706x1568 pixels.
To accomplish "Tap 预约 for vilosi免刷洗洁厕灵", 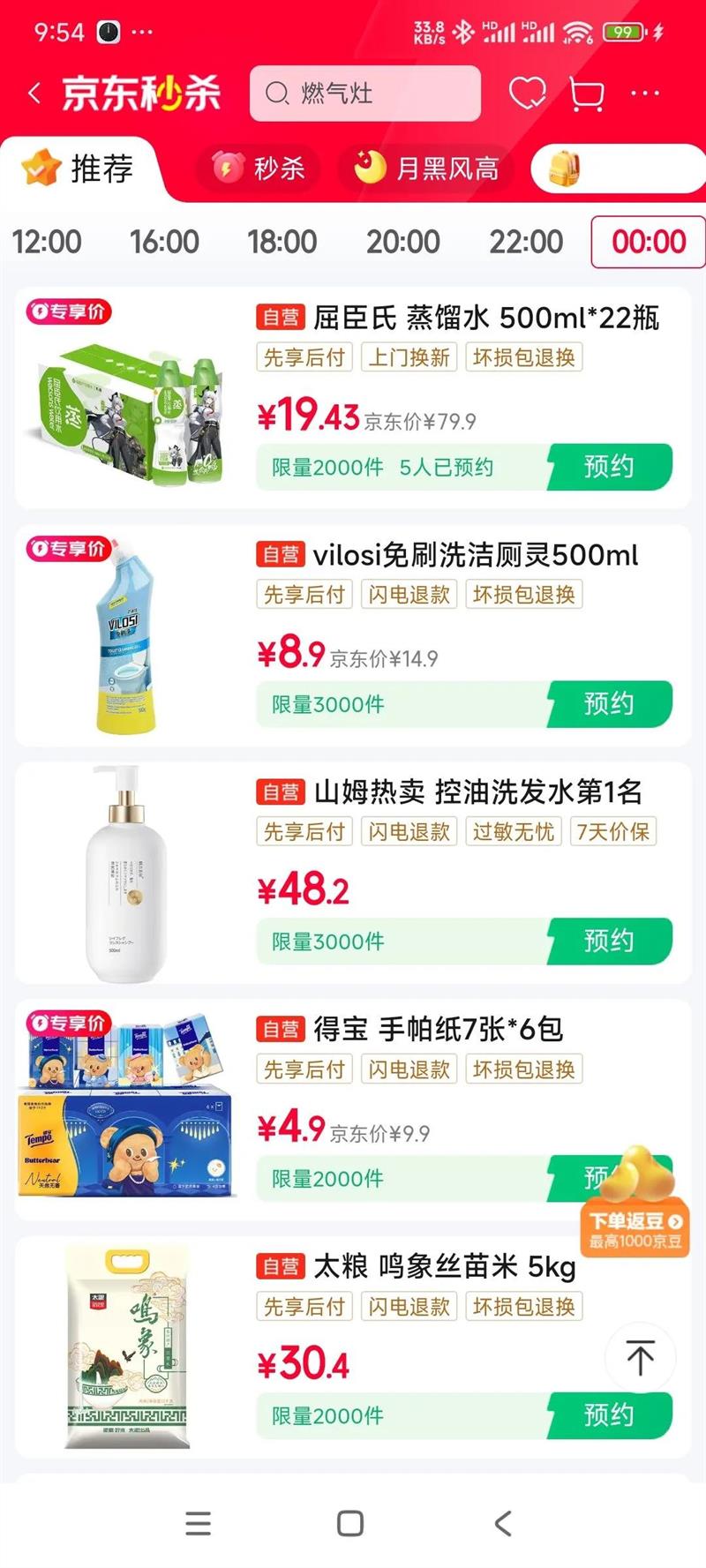I will pyautogui.click(x=609, y=704).
